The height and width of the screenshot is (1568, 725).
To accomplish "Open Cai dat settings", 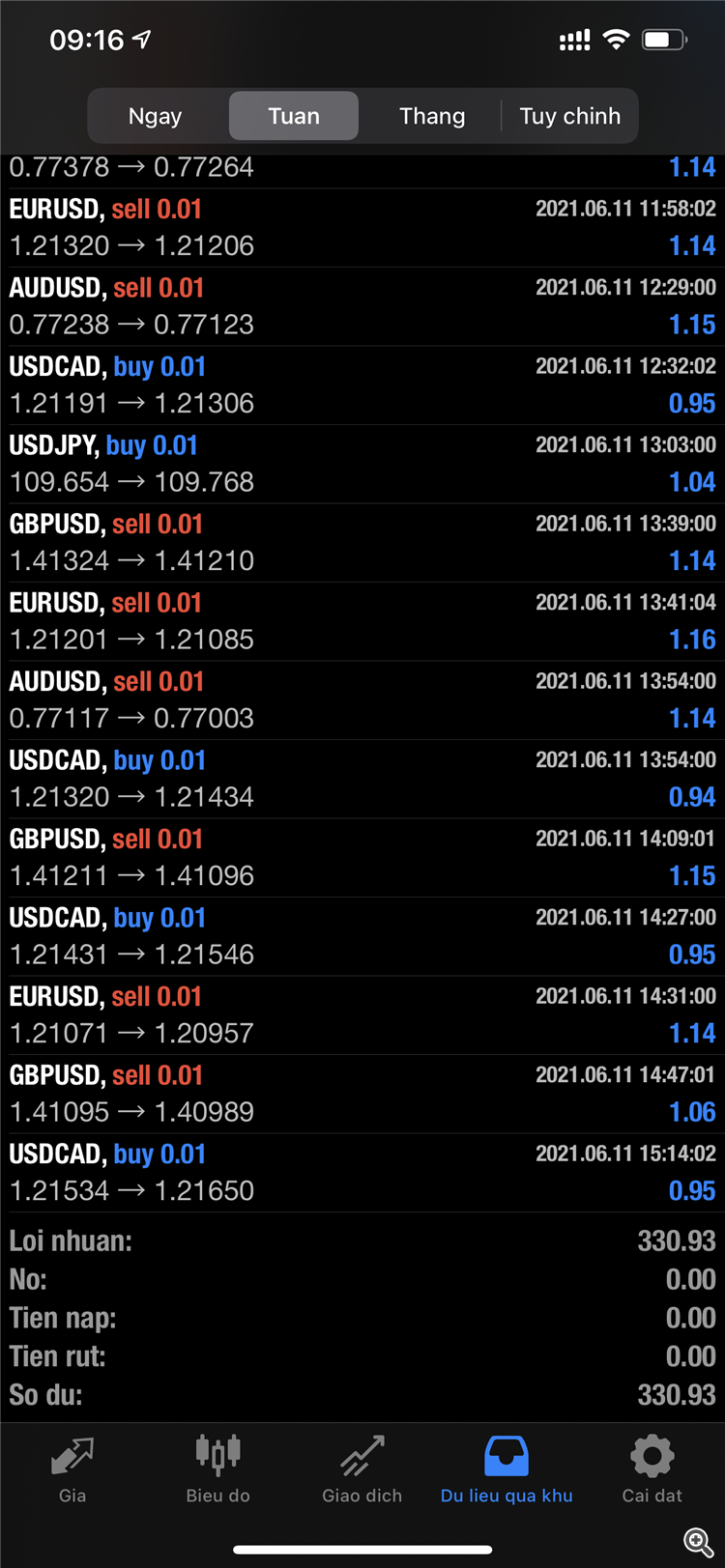I will pos(652,1469).
